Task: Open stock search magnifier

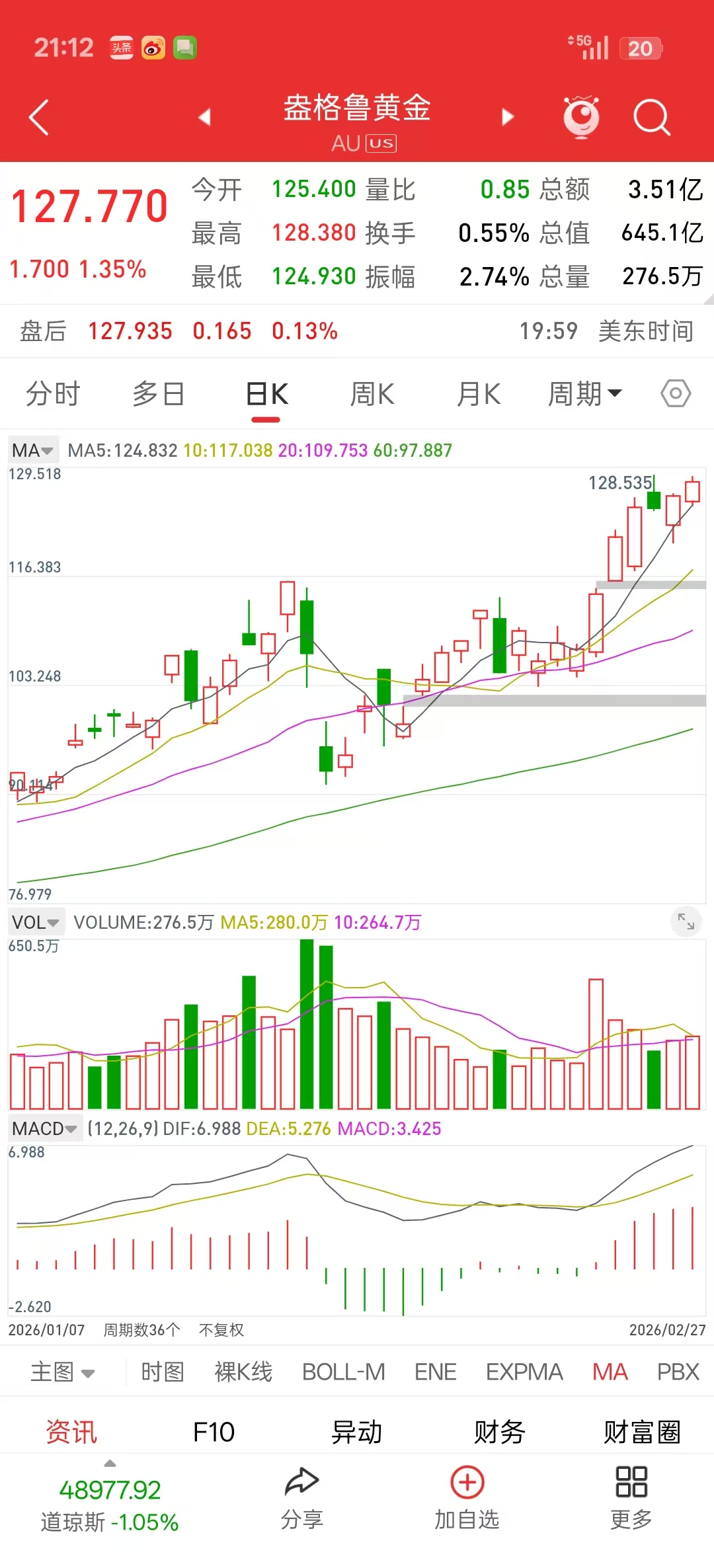Action: tap(651, 118)
